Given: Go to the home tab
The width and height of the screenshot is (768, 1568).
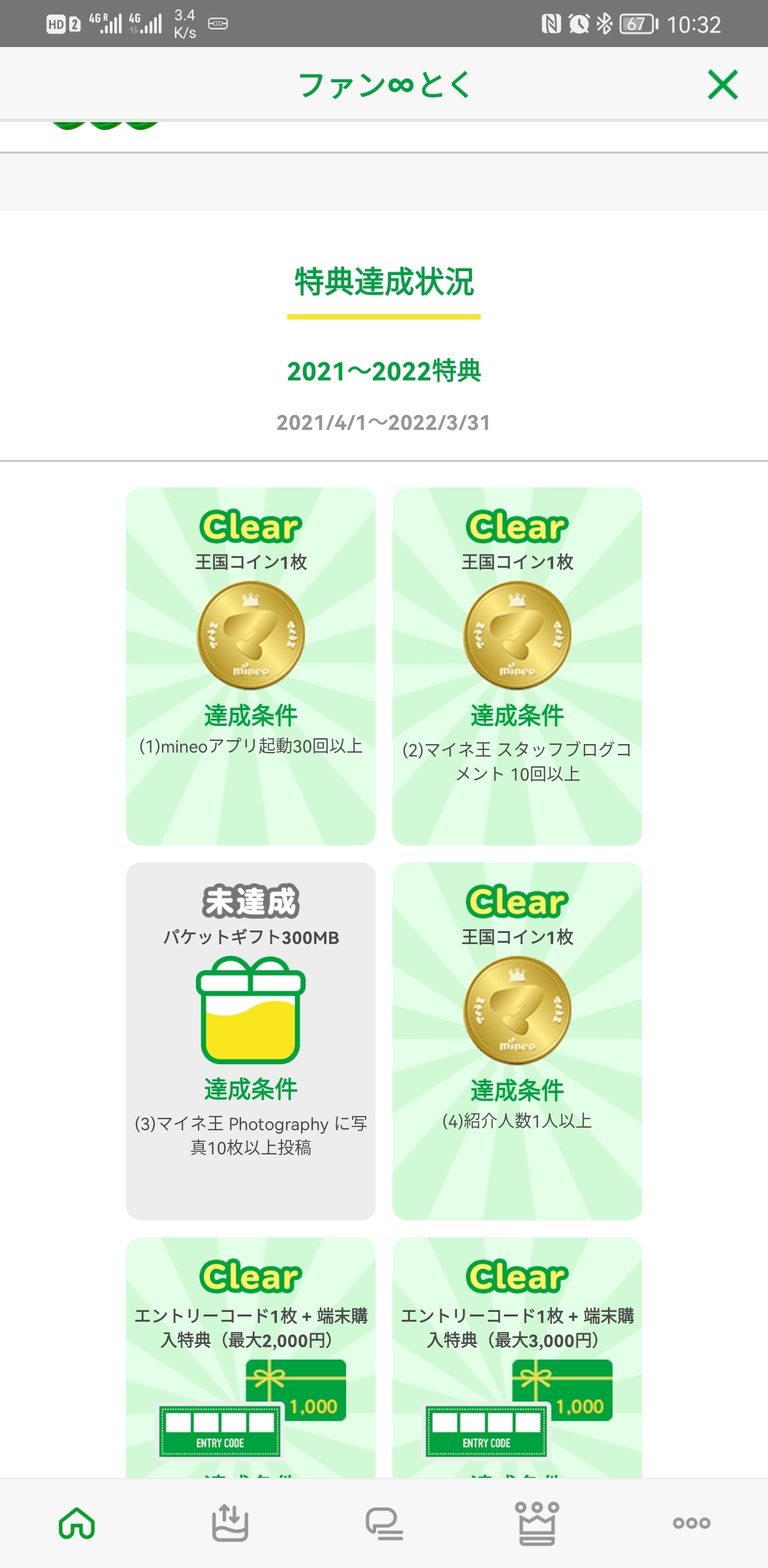Looking at the screenshot, I should tap(77, 1524).
